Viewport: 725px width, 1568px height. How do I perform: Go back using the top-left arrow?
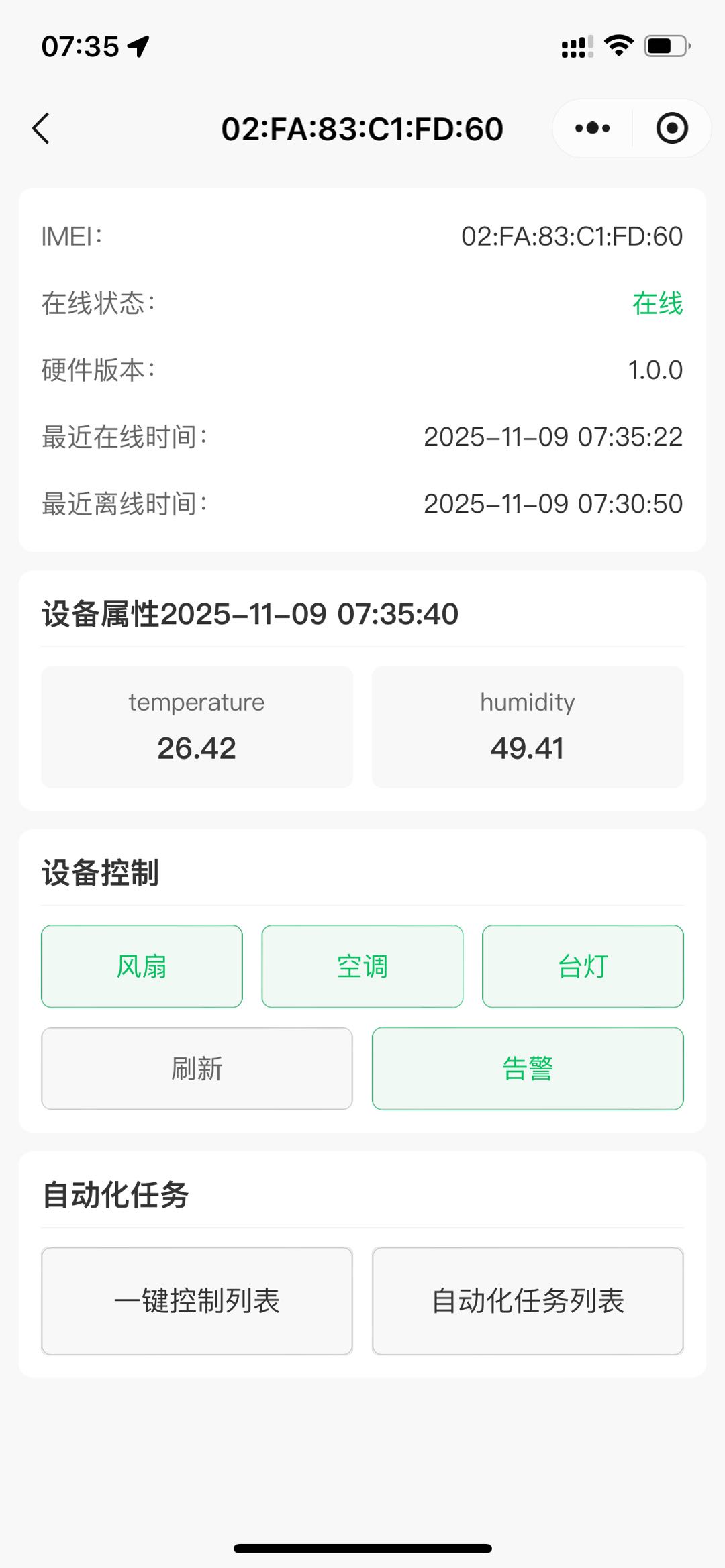pos(42,128)
